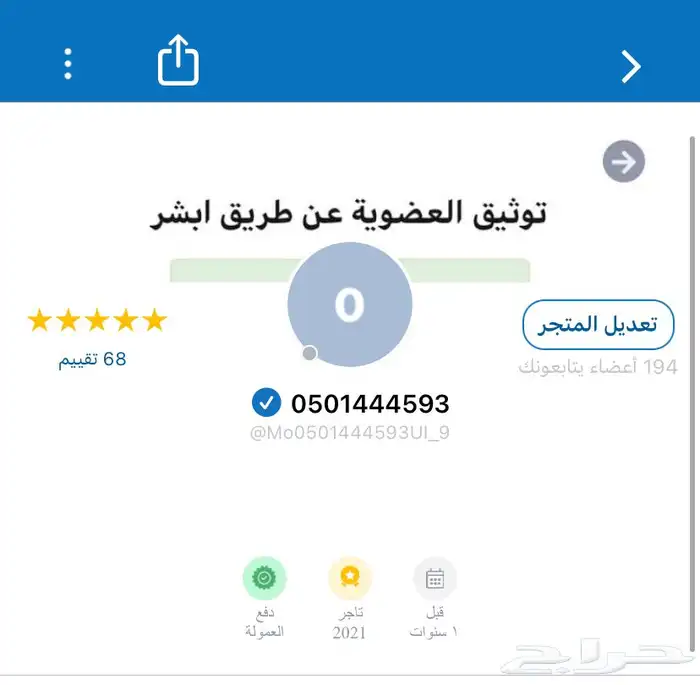700x685 pixels.
Task: View the 194 followers list
Action: [598, 367]
